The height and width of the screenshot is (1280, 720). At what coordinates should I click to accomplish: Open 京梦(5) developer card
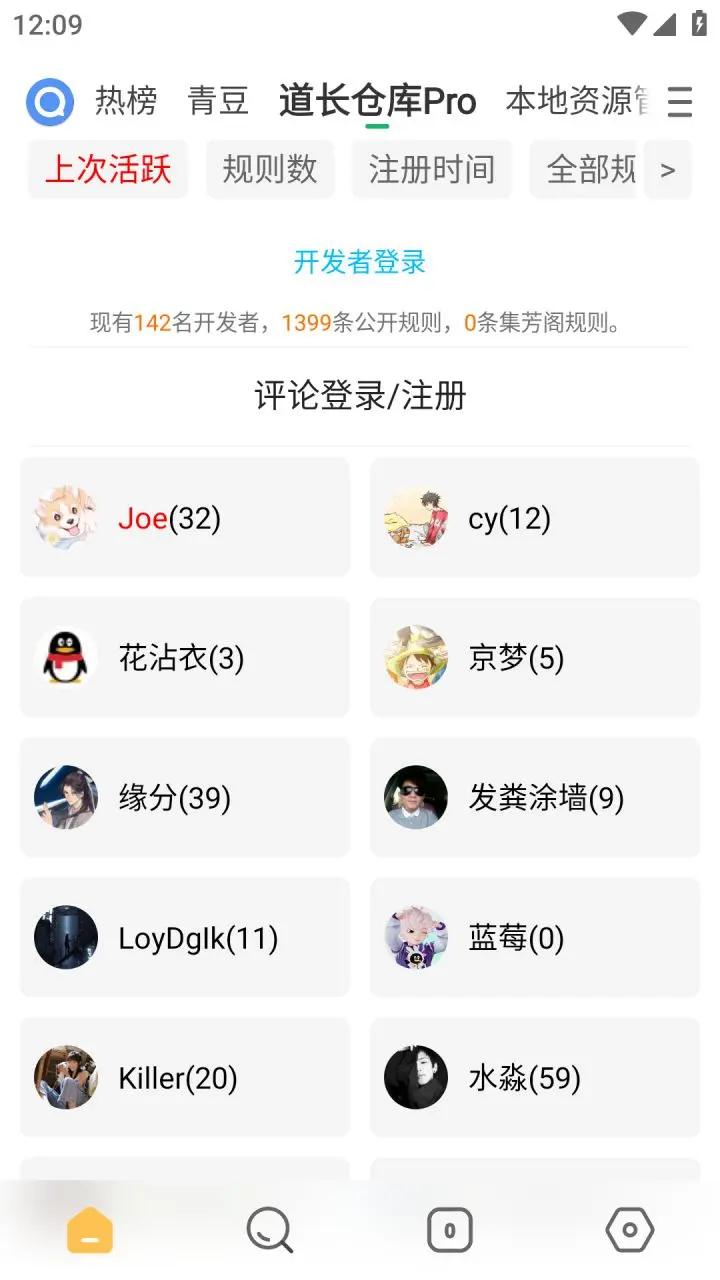pyautogui.click(x=535, y=658)
